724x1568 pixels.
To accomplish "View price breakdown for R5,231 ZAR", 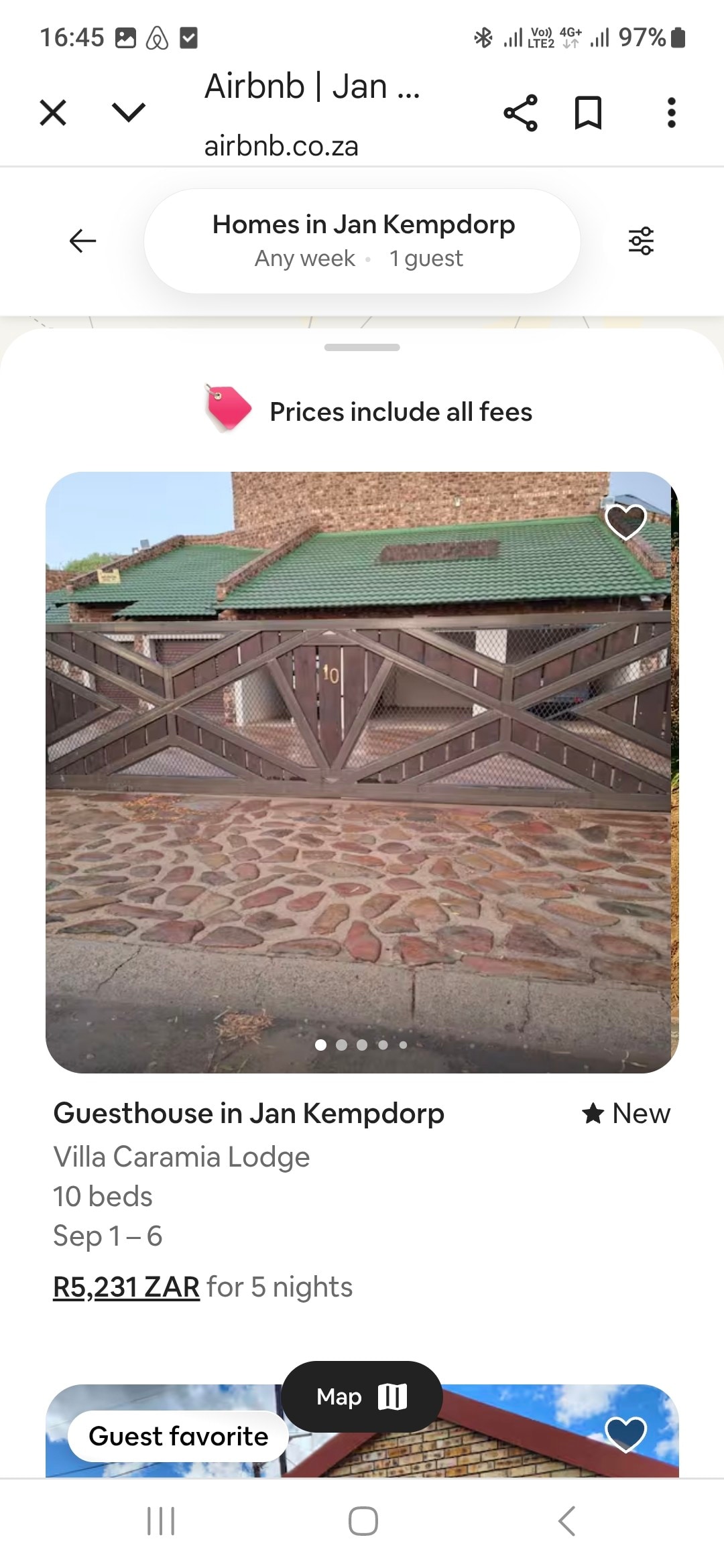I will click(126, 1287).
